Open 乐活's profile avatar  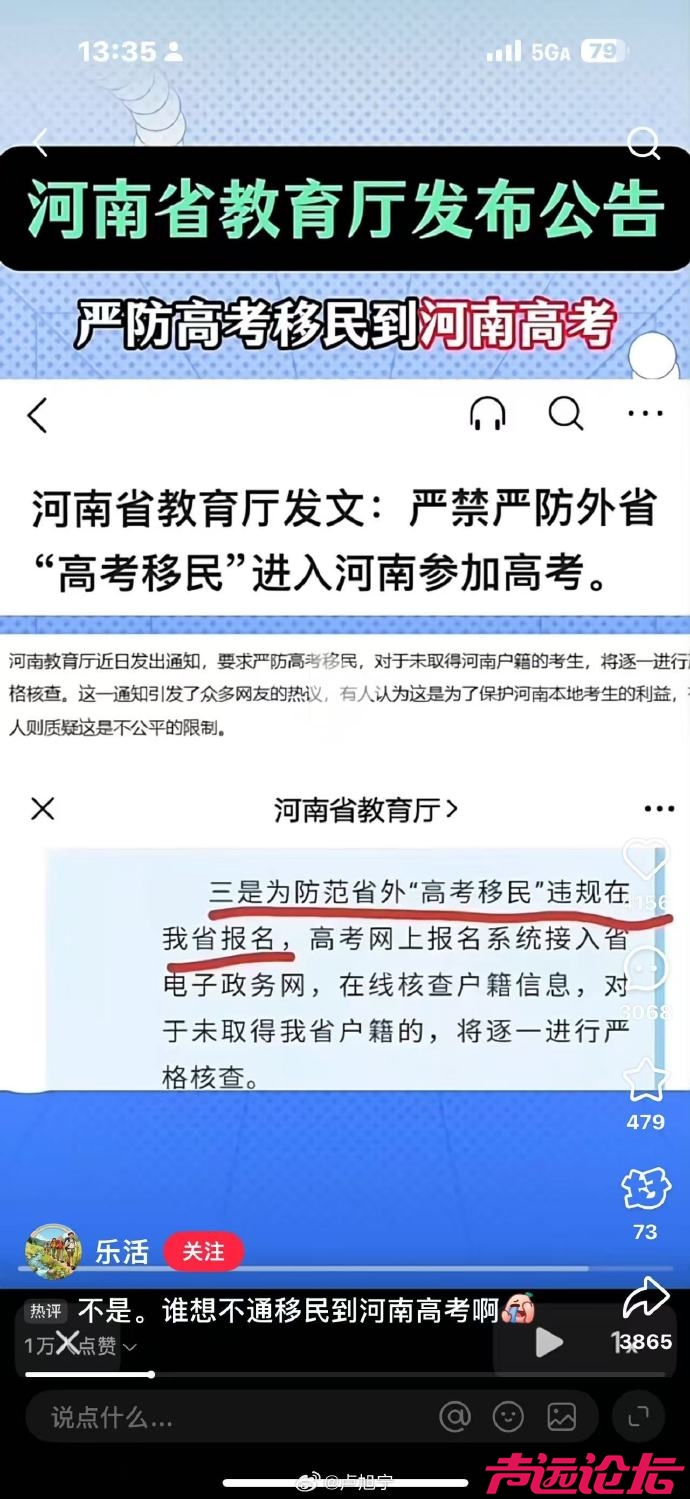53,1251
